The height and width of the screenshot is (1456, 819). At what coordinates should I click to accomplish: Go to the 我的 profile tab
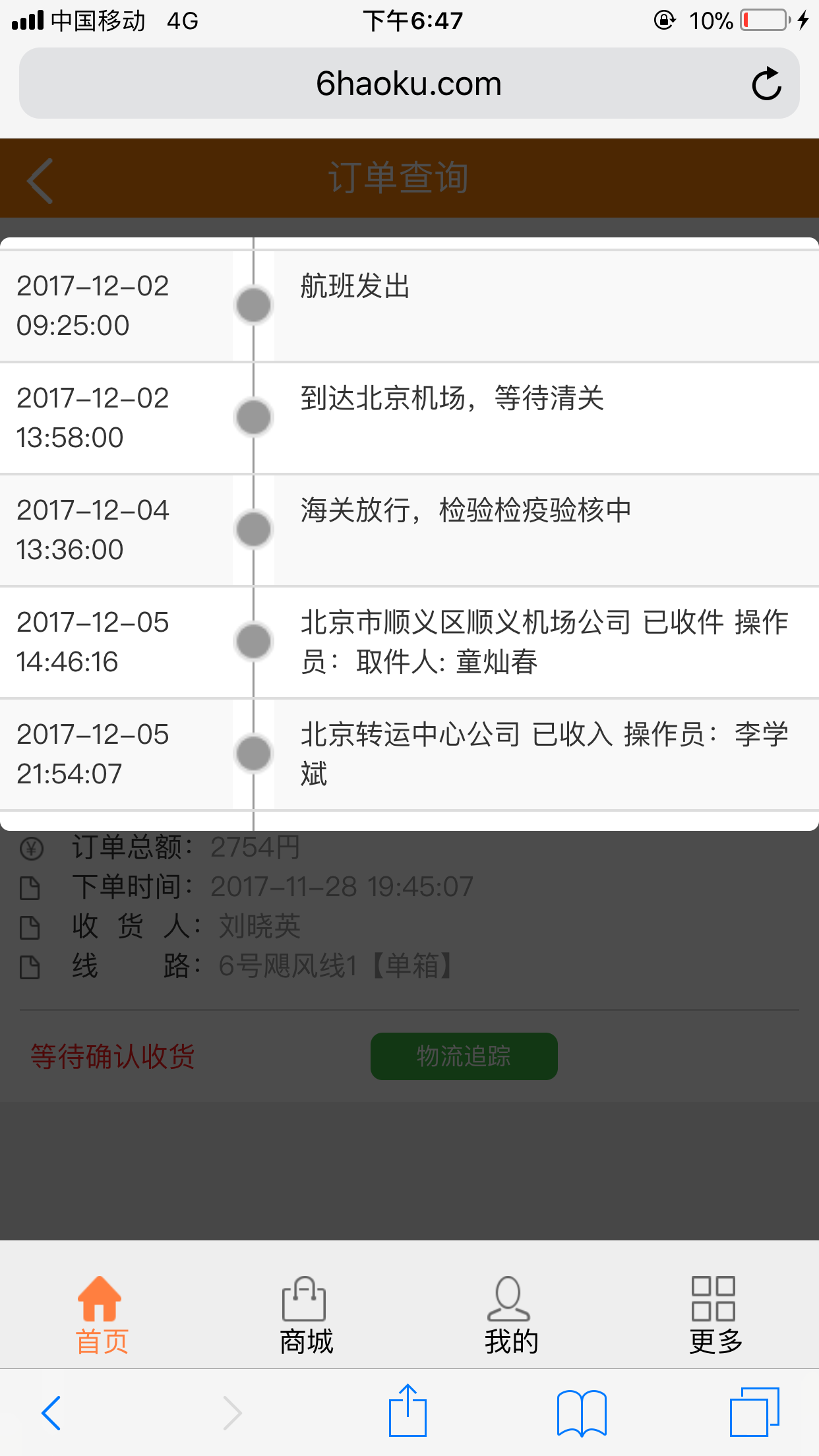[510, 1314]
